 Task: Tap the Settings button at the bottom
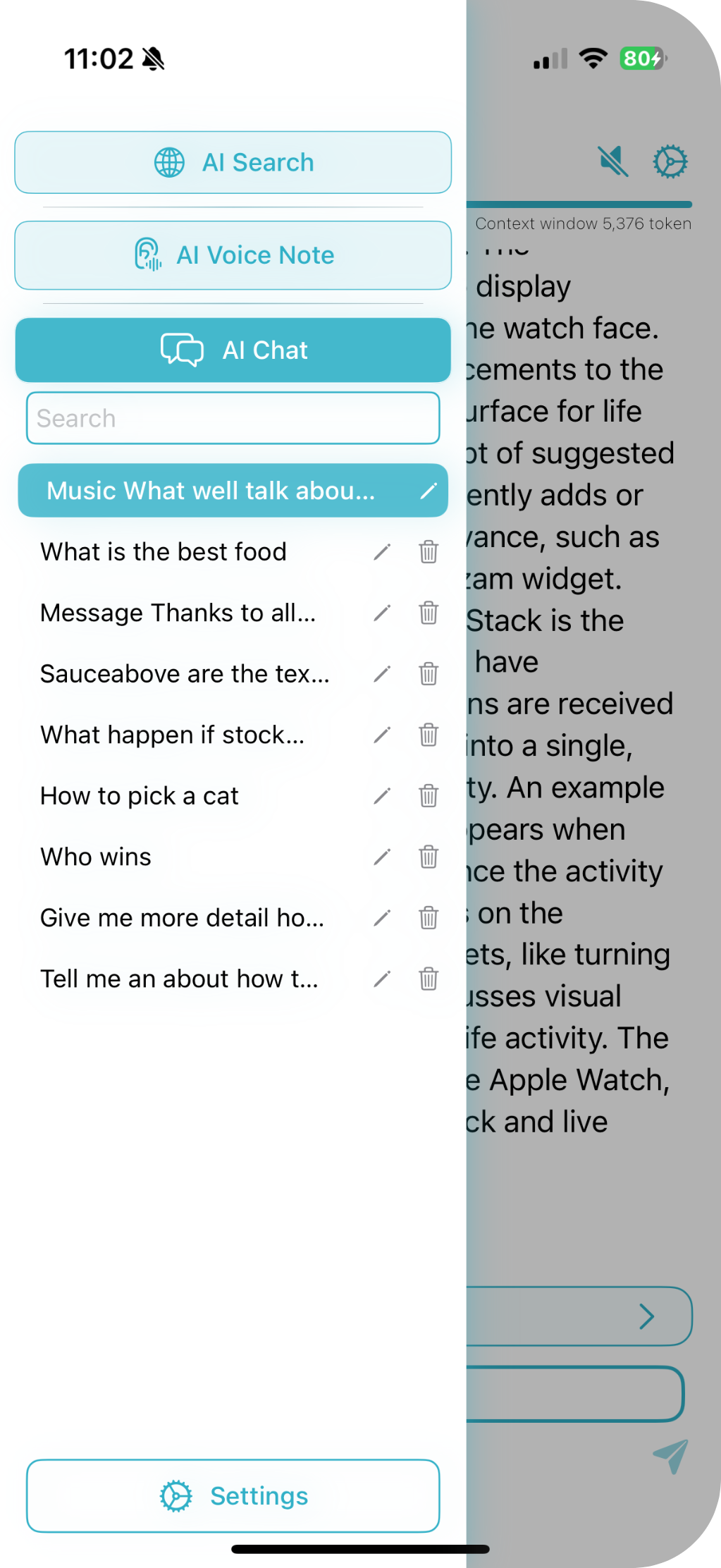233,1496
